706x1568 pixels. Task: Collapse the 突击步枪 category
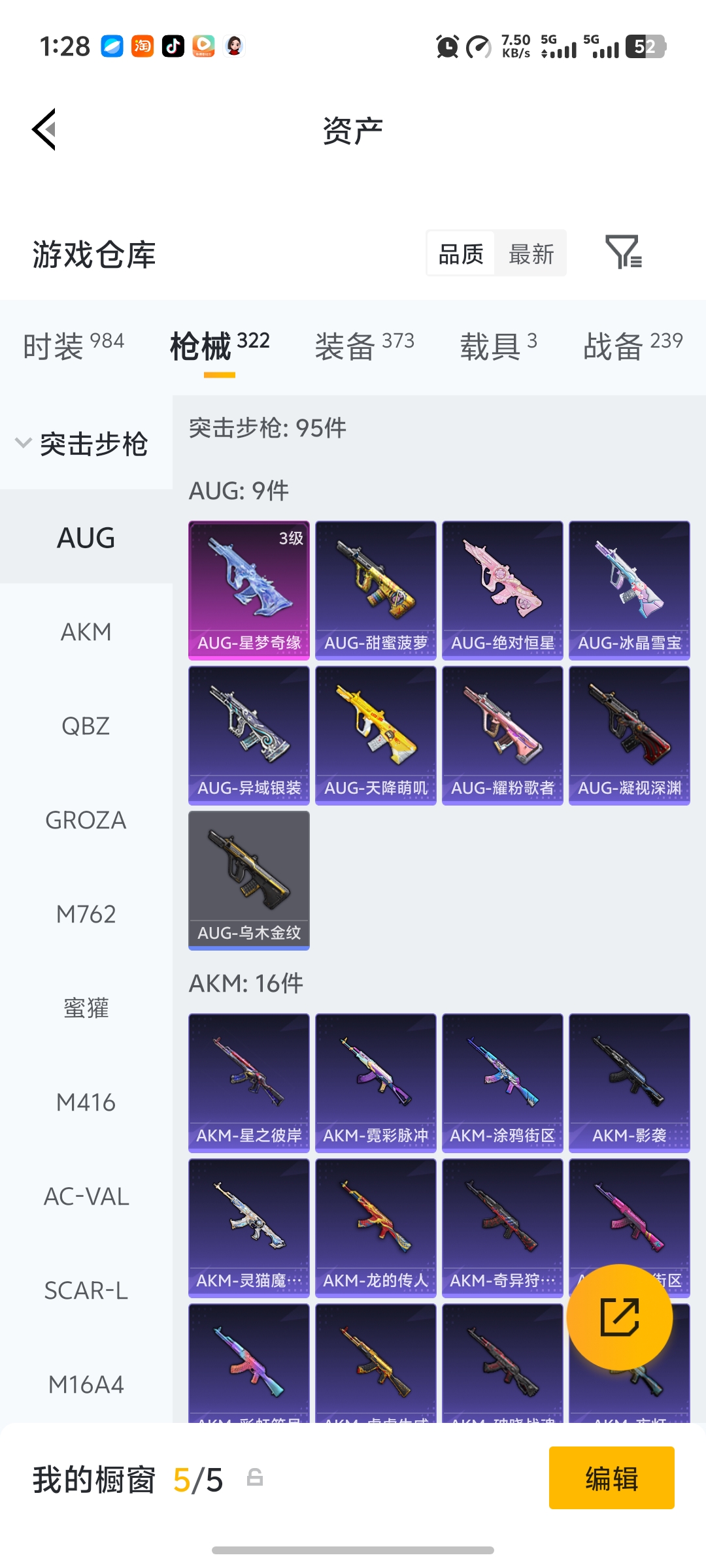(82, 444)
